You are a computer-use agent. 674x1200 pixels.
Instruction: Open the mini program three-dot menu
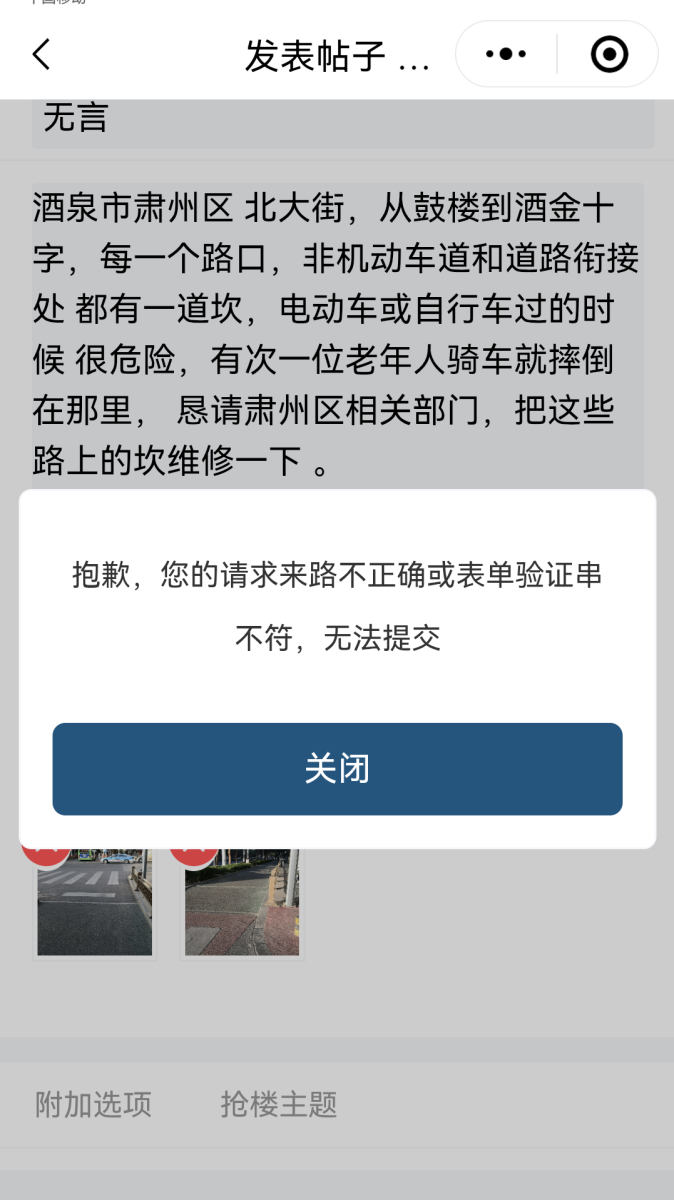pos(506,54)
